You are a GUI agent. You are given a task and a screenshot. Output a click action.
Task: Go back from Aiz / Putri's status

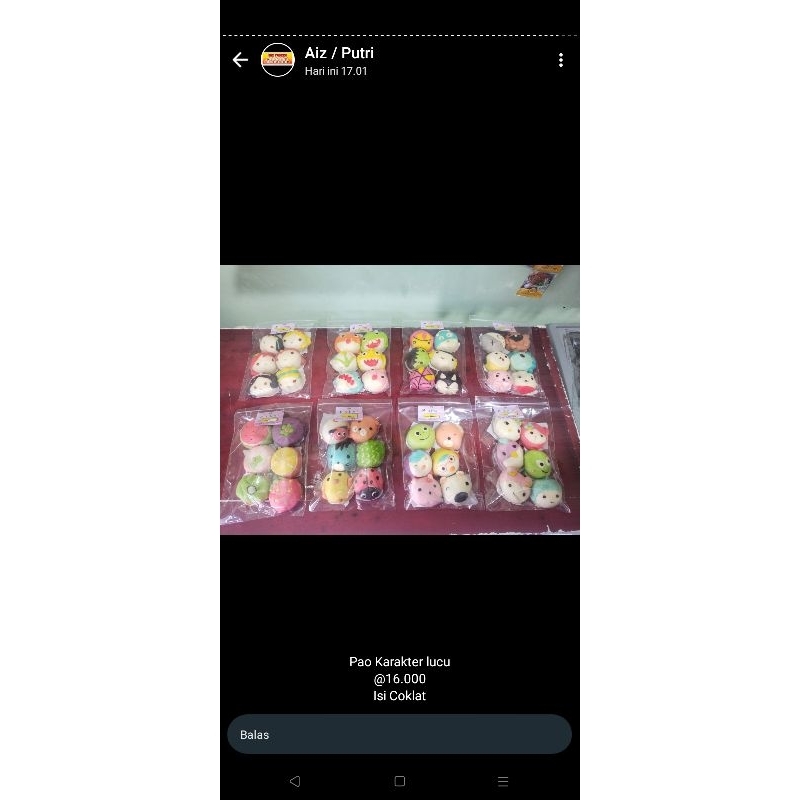(x=240, y=60)
